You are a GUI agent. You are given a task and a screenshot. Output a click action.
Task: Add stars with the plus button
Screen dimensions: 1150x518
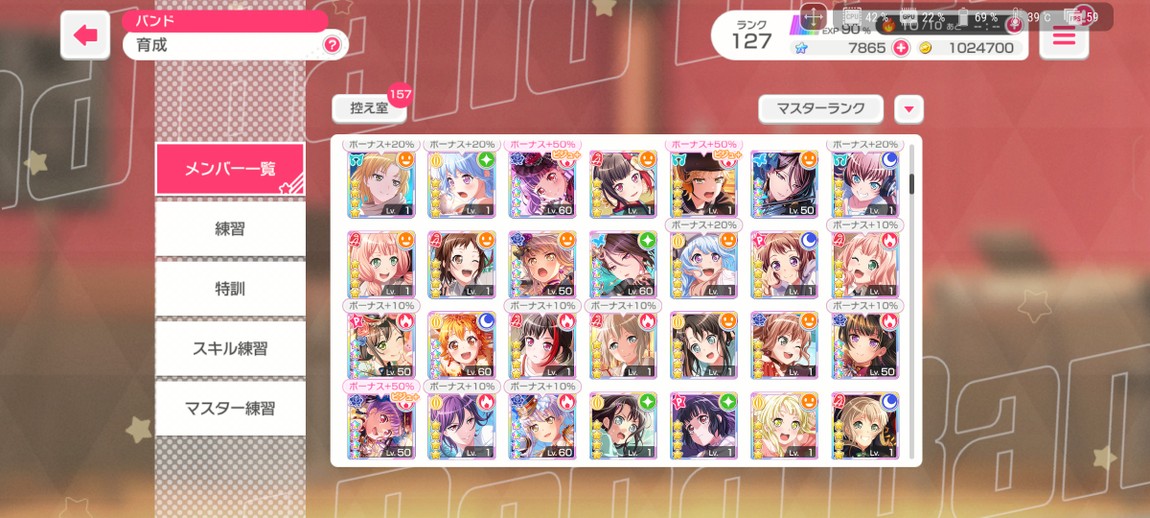tap(901, 48)
